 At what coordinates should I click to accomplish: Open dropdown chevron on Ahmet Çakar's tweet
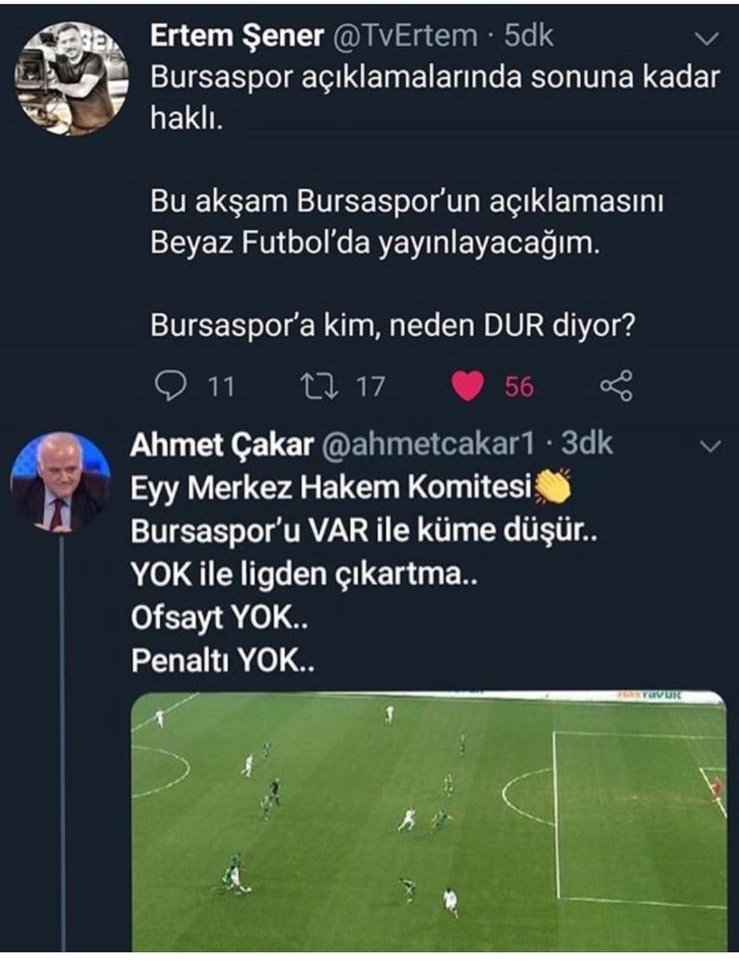click(706, 446)
